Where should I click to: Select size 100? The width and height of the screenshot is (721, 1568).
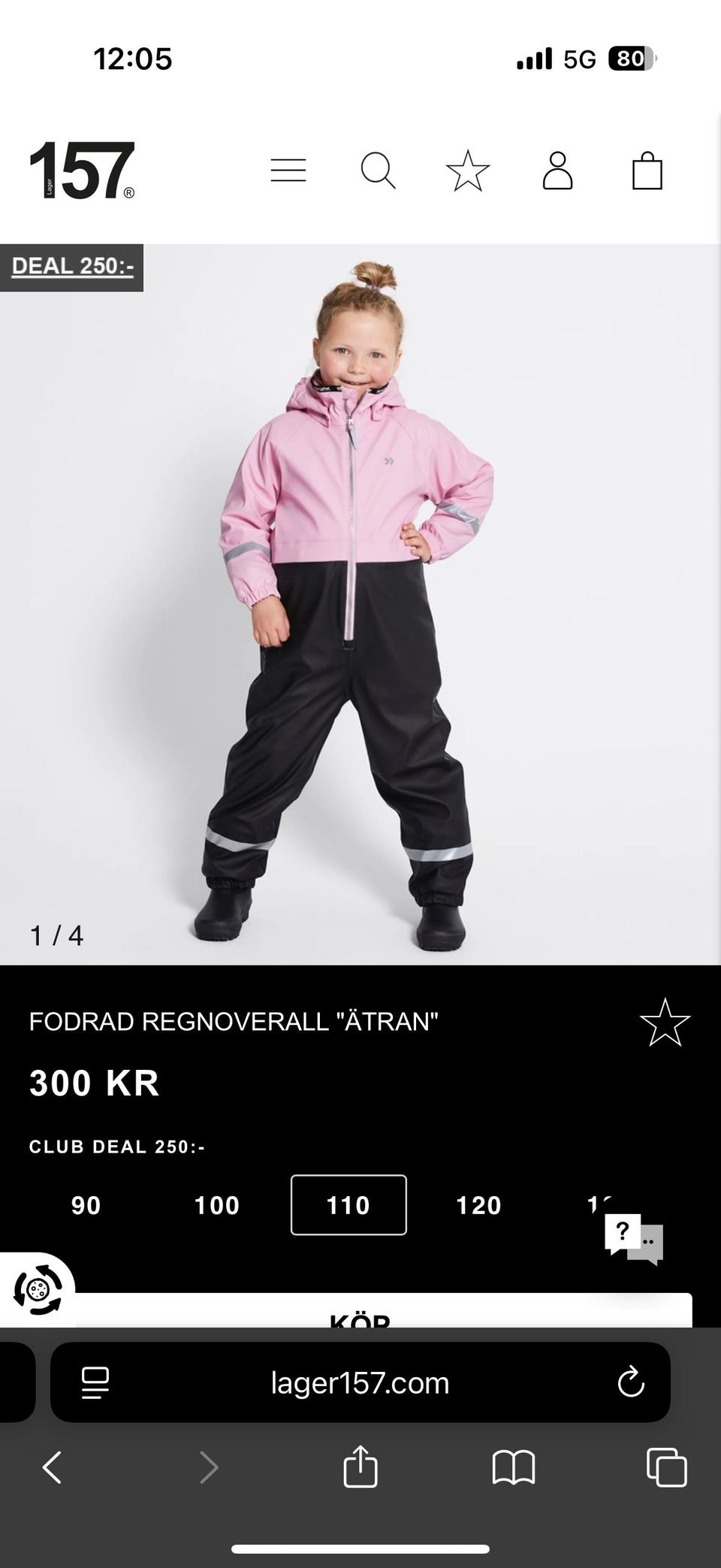coord(217,1205)
